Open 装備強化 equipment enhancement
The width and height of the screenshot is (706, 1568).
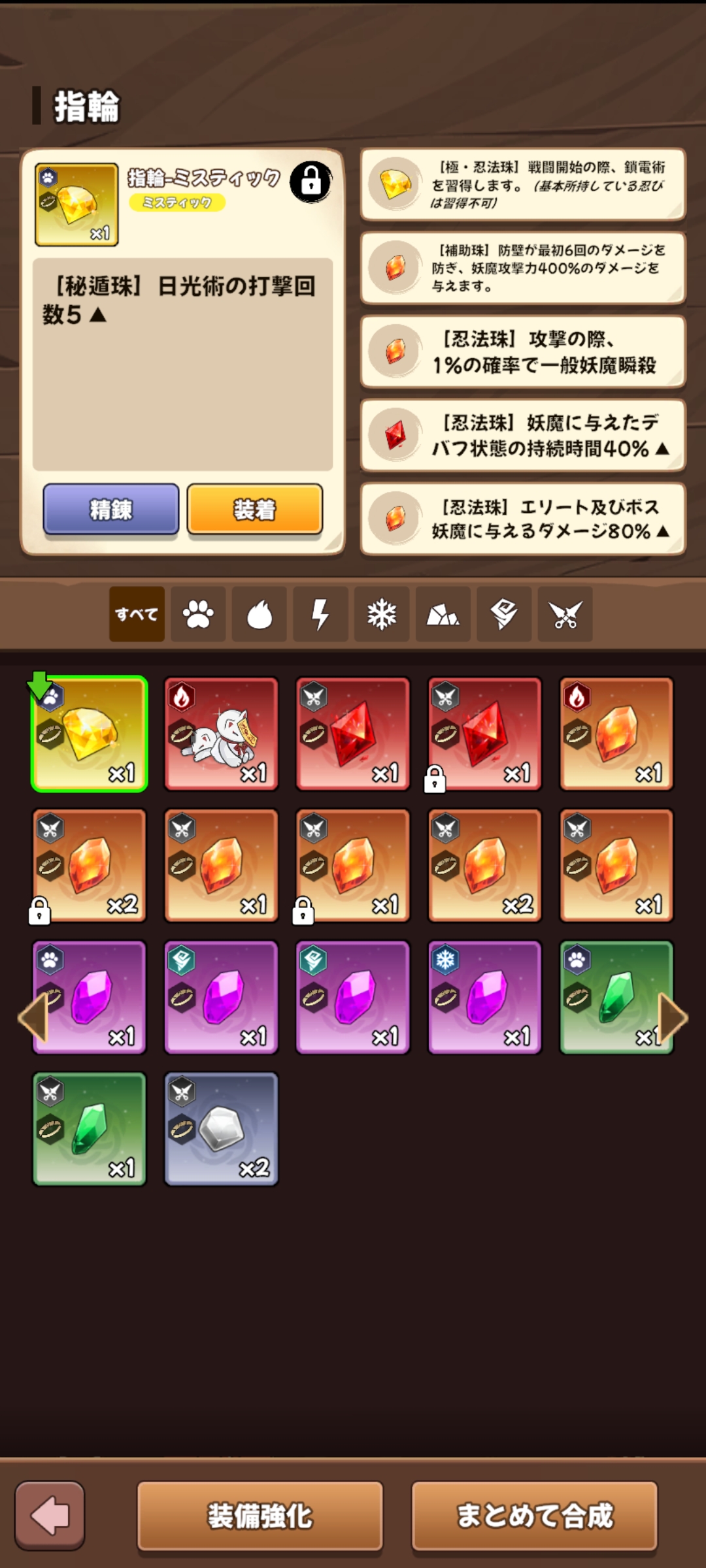tap(260, 1516)
